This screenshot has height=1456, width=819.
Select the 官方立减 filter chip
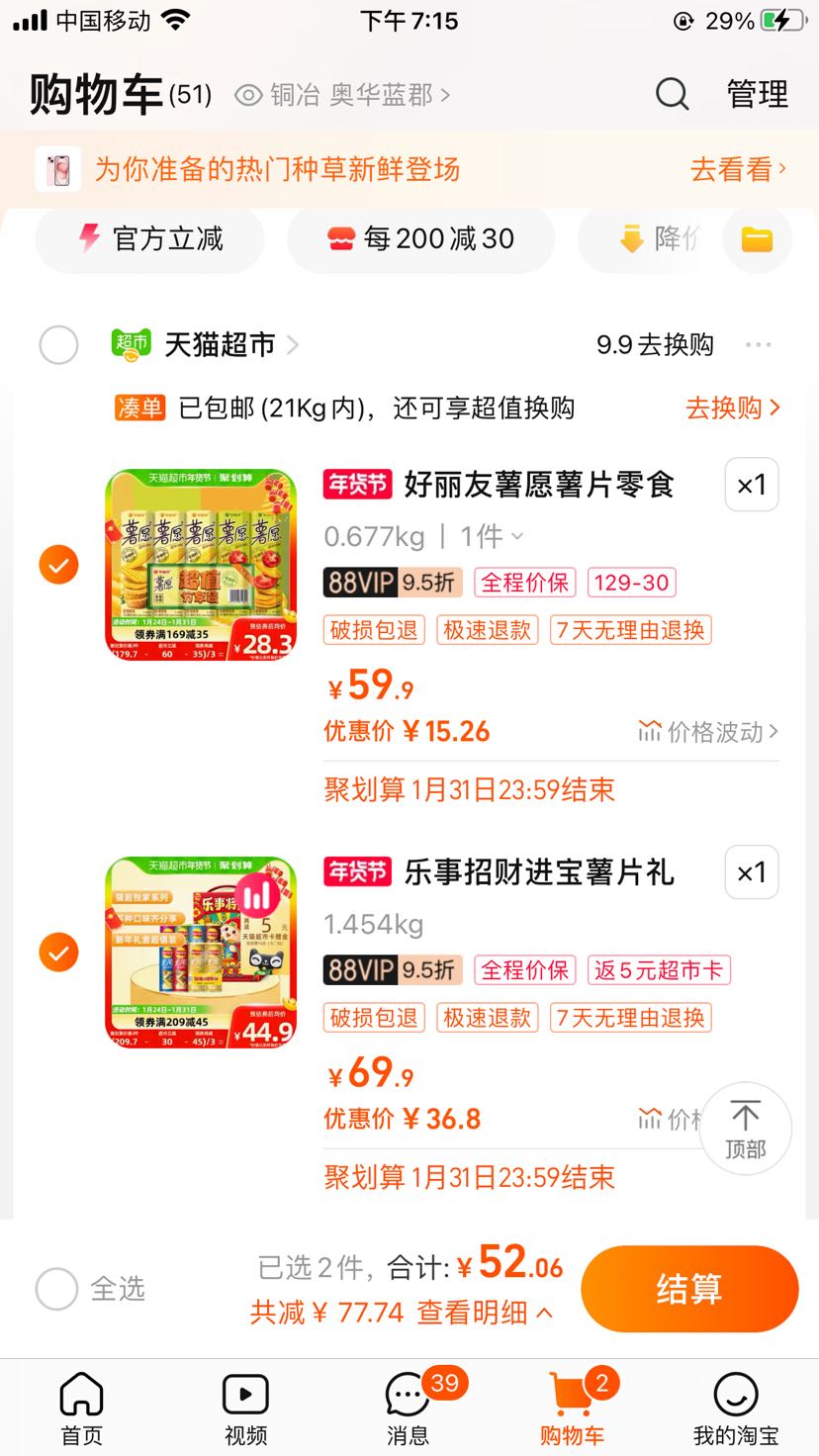tap(148, 238)
